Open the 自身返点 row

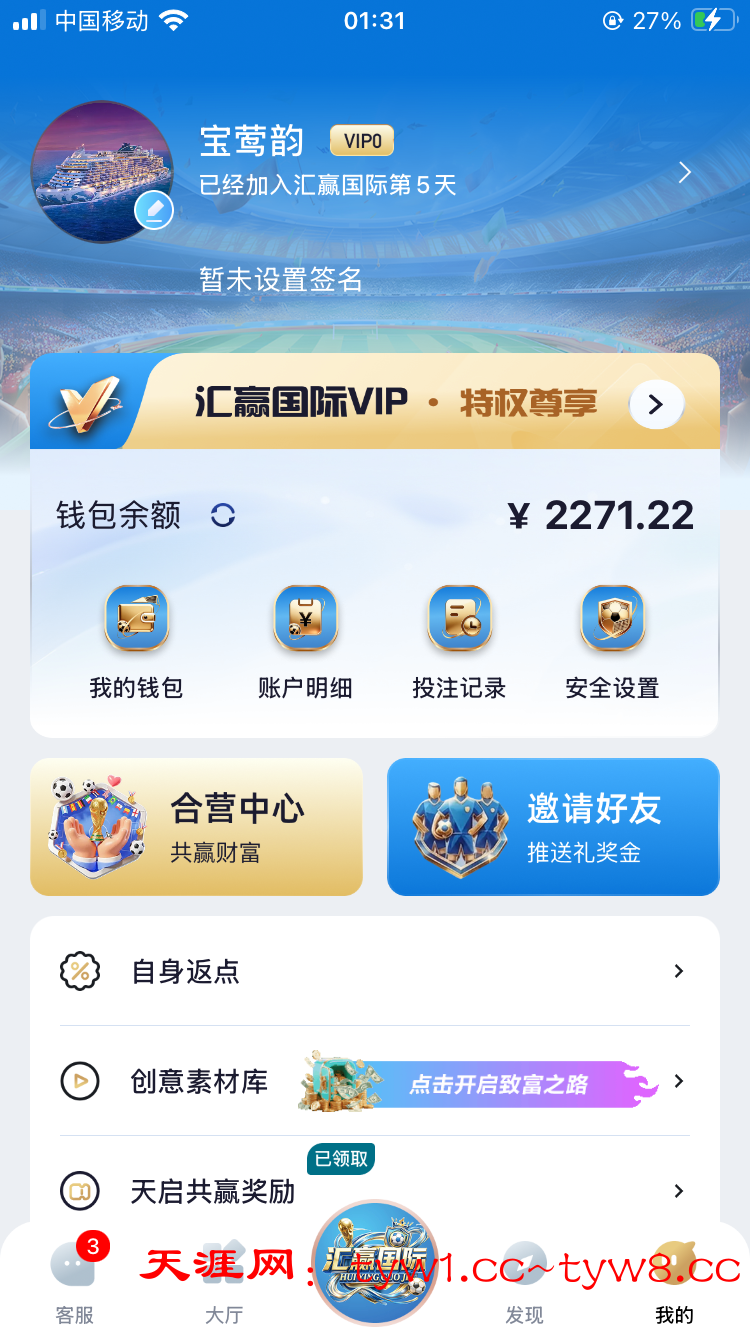(375, 971)
